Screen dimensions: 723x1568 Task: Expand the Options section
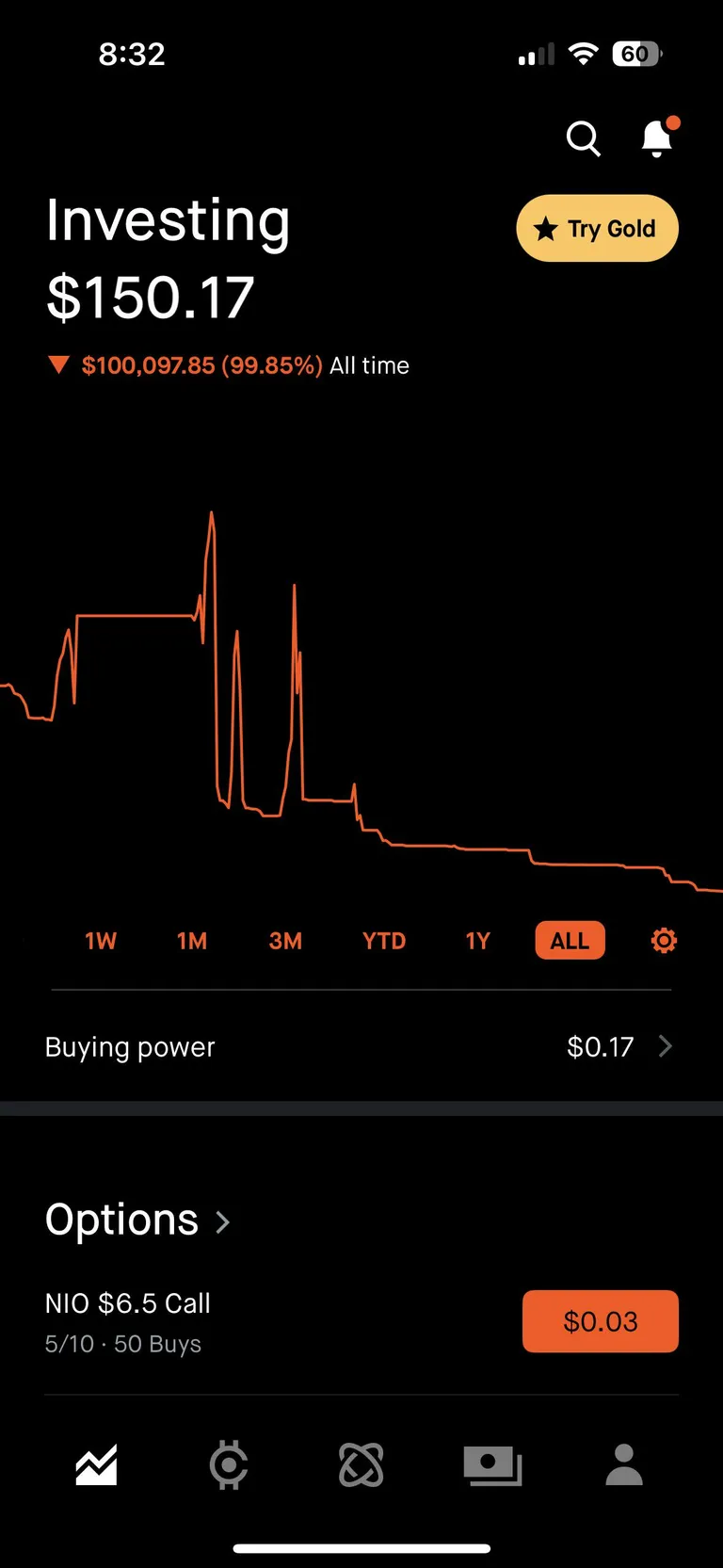pyautogui.click(x=138, y=1220)
